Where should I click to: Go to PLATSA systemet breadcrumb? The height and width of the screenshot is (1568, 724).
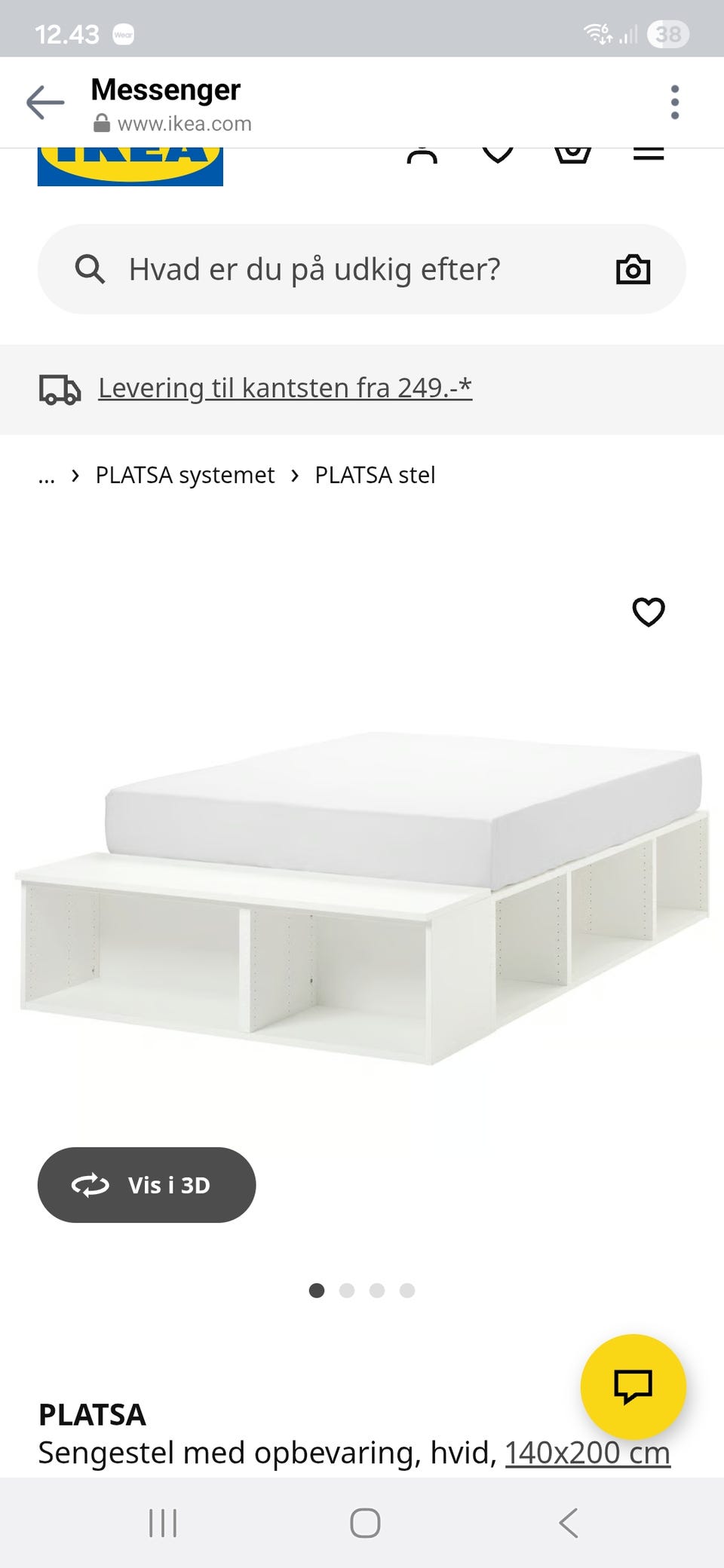click(185, 475)
